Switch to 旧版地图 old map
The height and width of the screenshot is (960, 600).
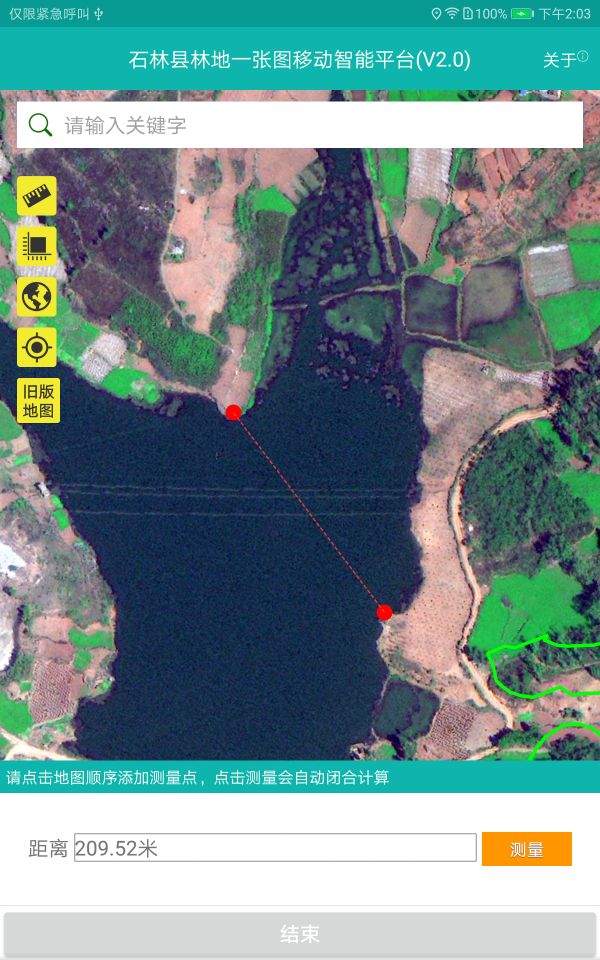coord(38,401)
